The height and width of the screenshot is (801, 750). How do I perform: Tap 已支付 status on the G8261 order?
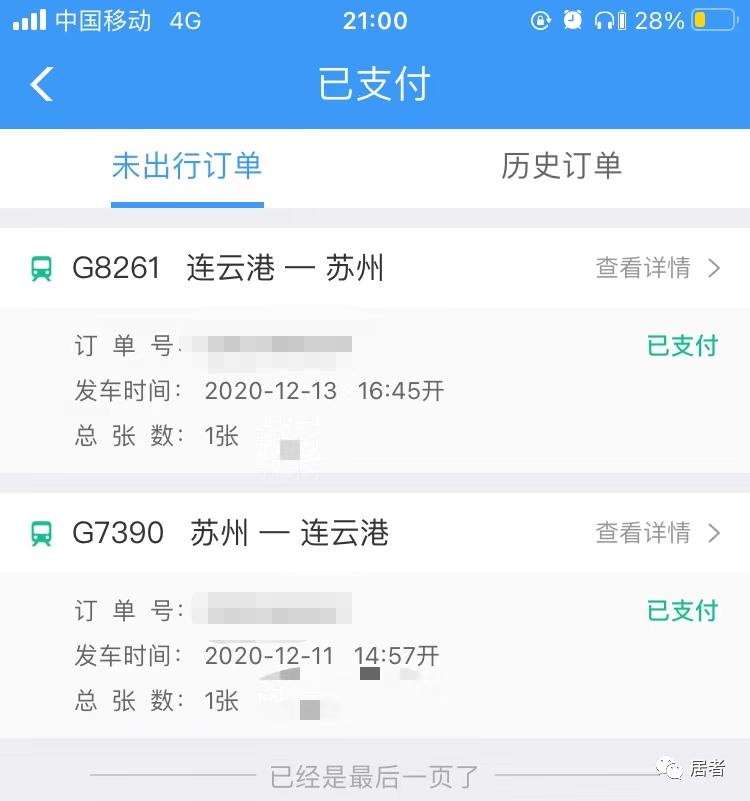(x=681, y=345)
